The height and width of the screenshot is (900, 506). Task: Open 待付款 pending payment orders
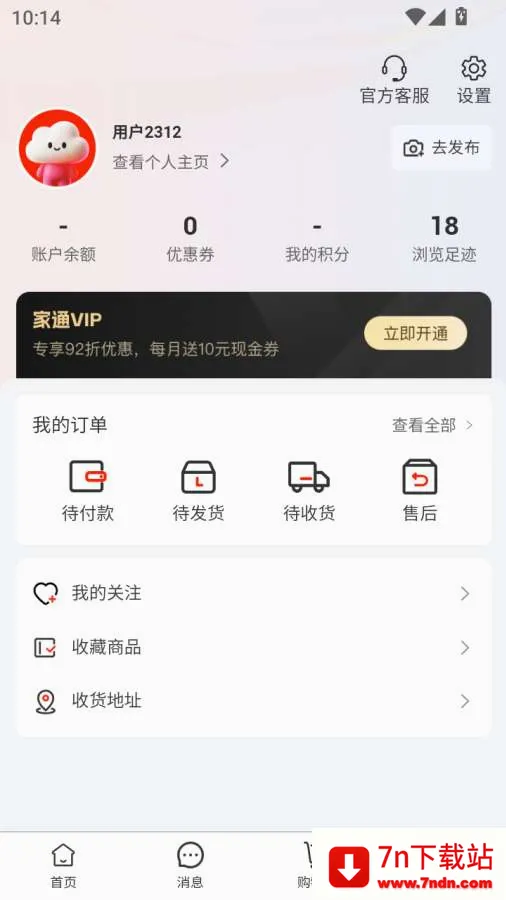tap(87, 491)
